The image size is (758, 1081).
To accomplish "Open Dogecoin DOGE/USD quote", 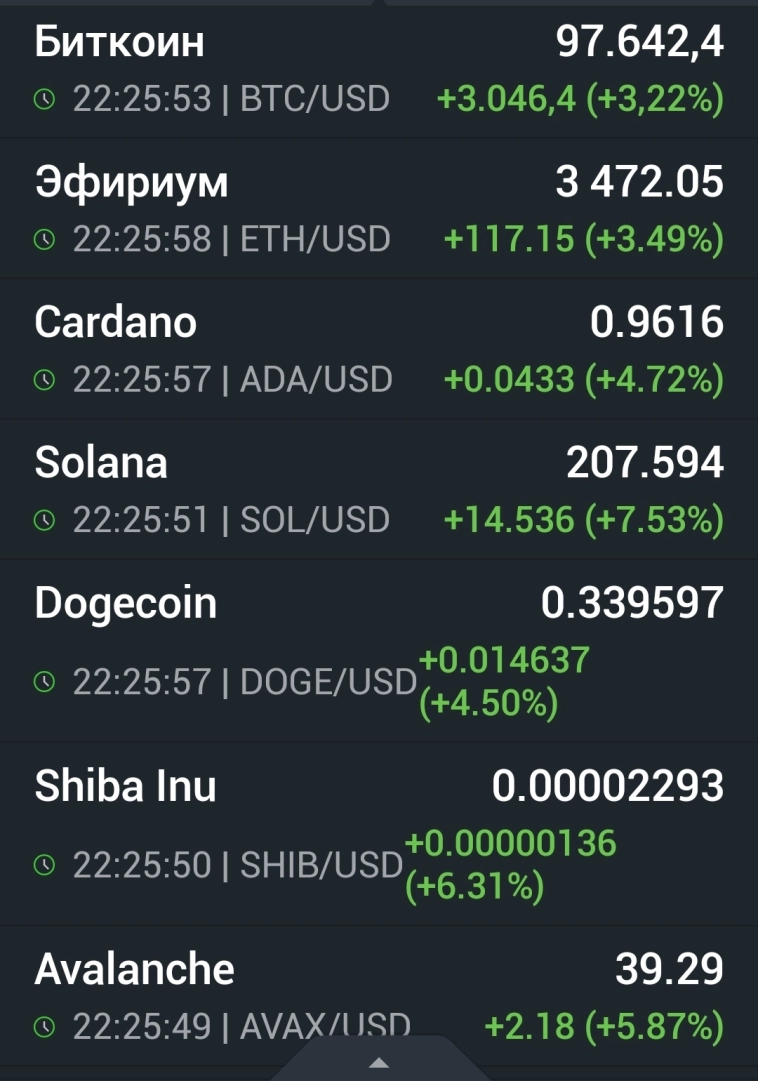I will [378, 650].
